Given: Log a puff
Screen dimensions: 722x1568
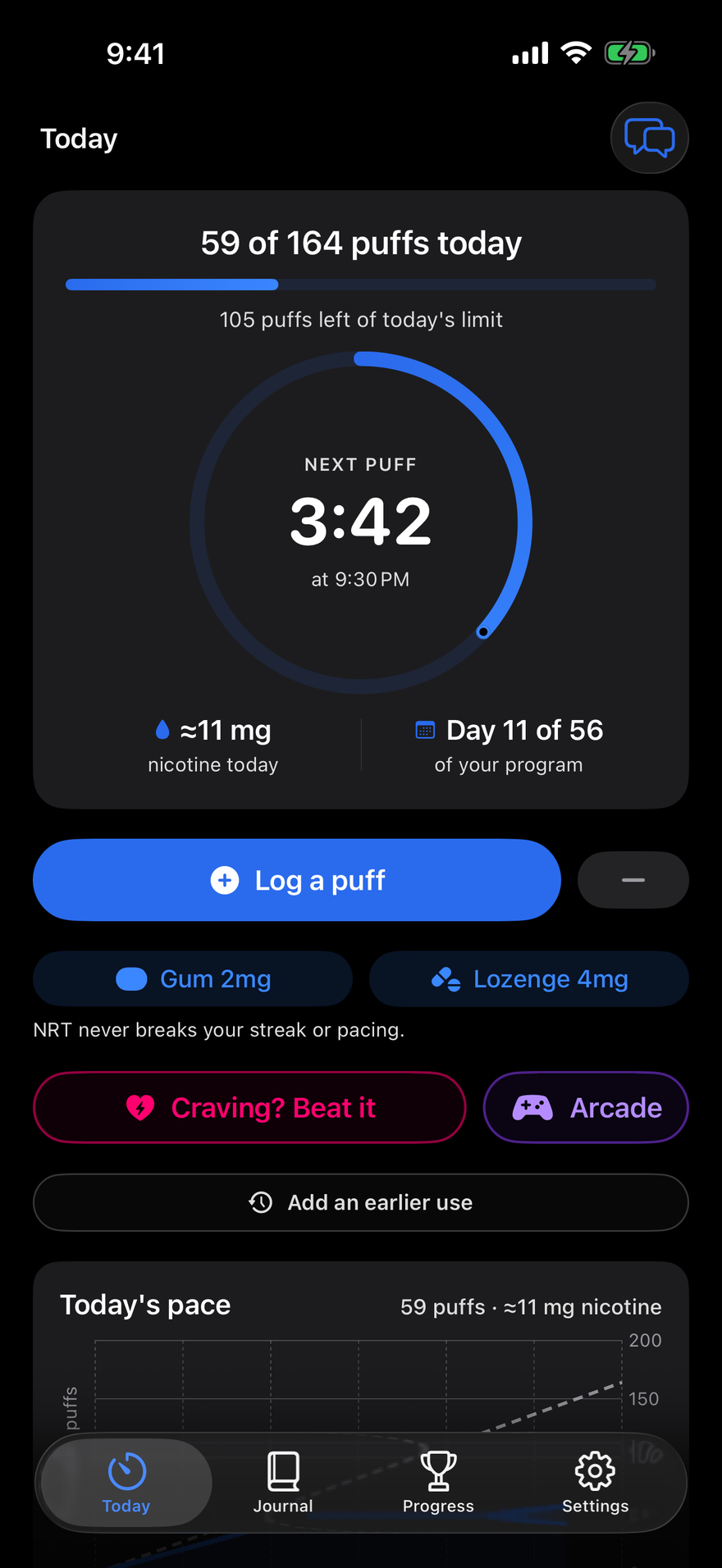Looking at the screenshot, I should 297,880.
